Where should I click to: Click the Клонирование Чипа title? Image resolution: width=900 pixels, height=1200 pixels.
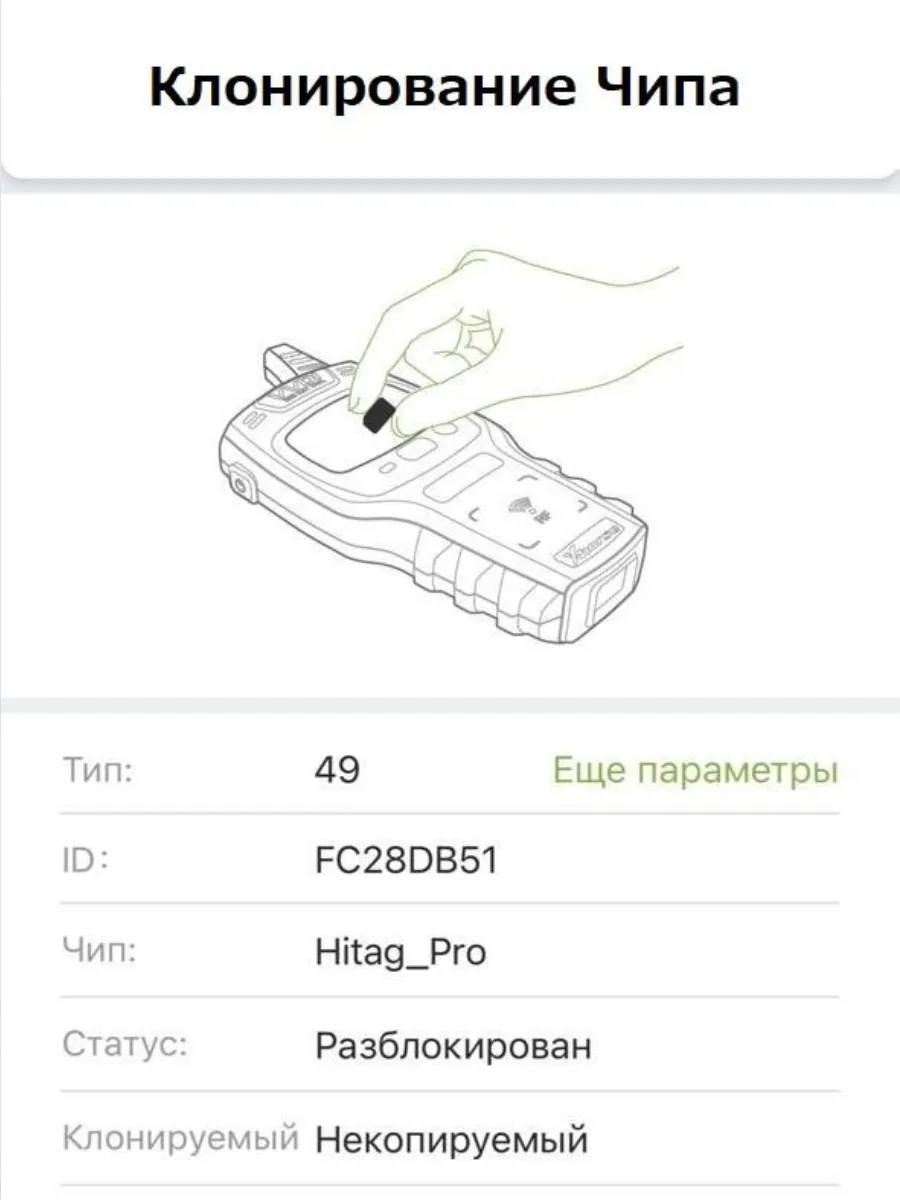click(447, 88)
